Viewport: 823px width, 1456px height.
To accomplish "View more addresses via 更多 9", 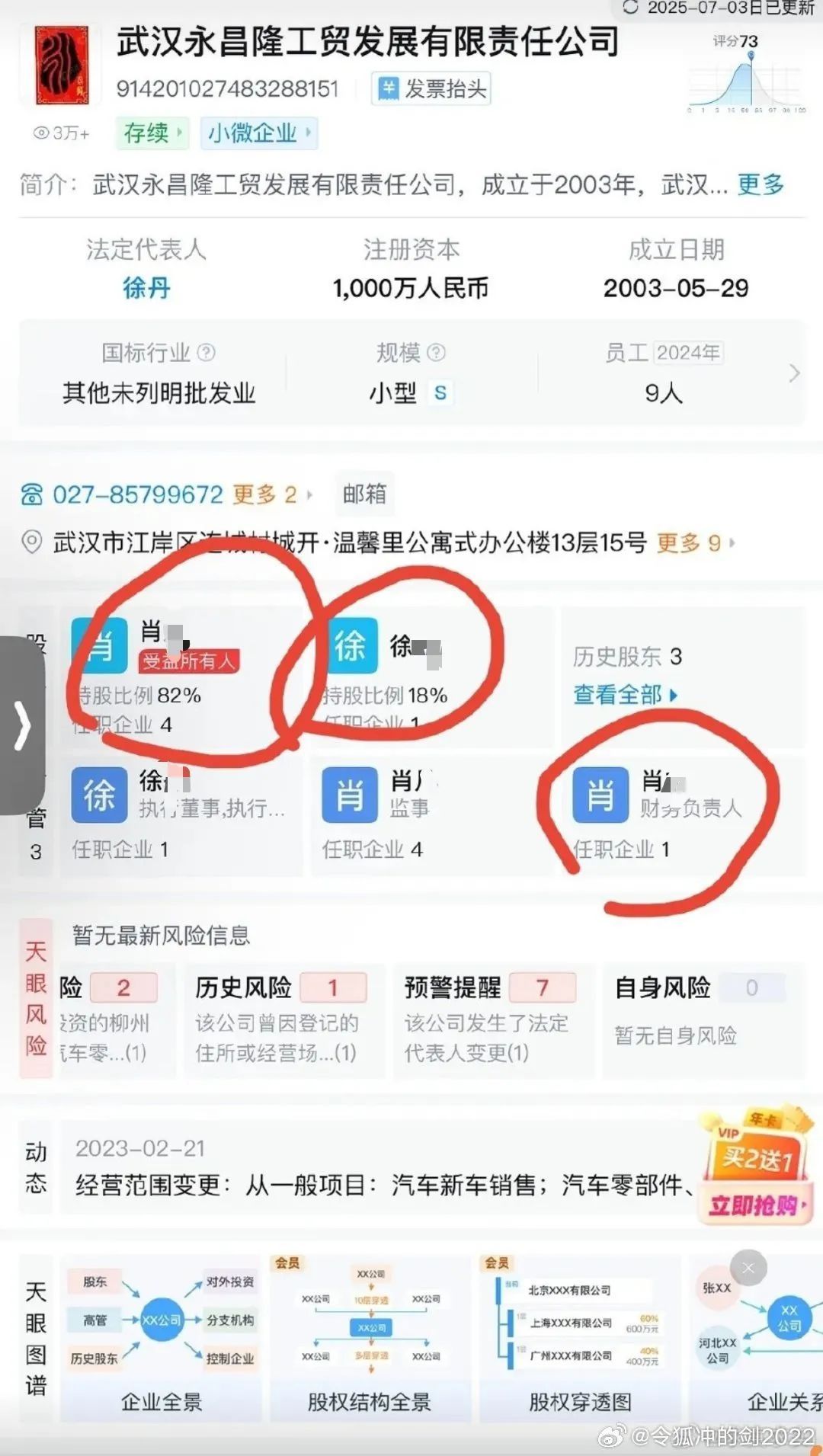I will (x=695, y=543).
